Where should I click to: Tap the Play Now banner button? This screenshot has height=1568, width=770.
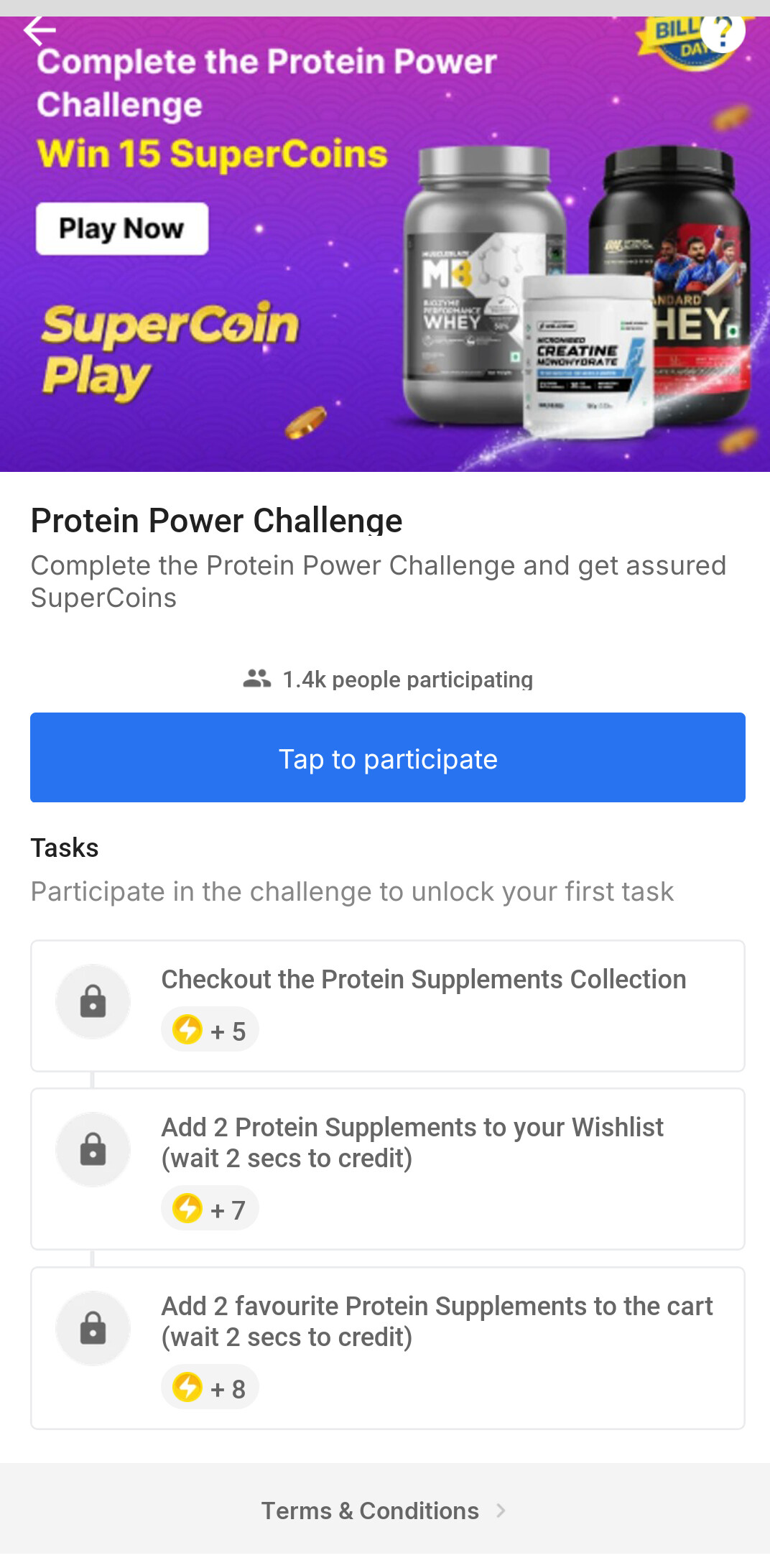pyautogui.click(x=122, y=229)
